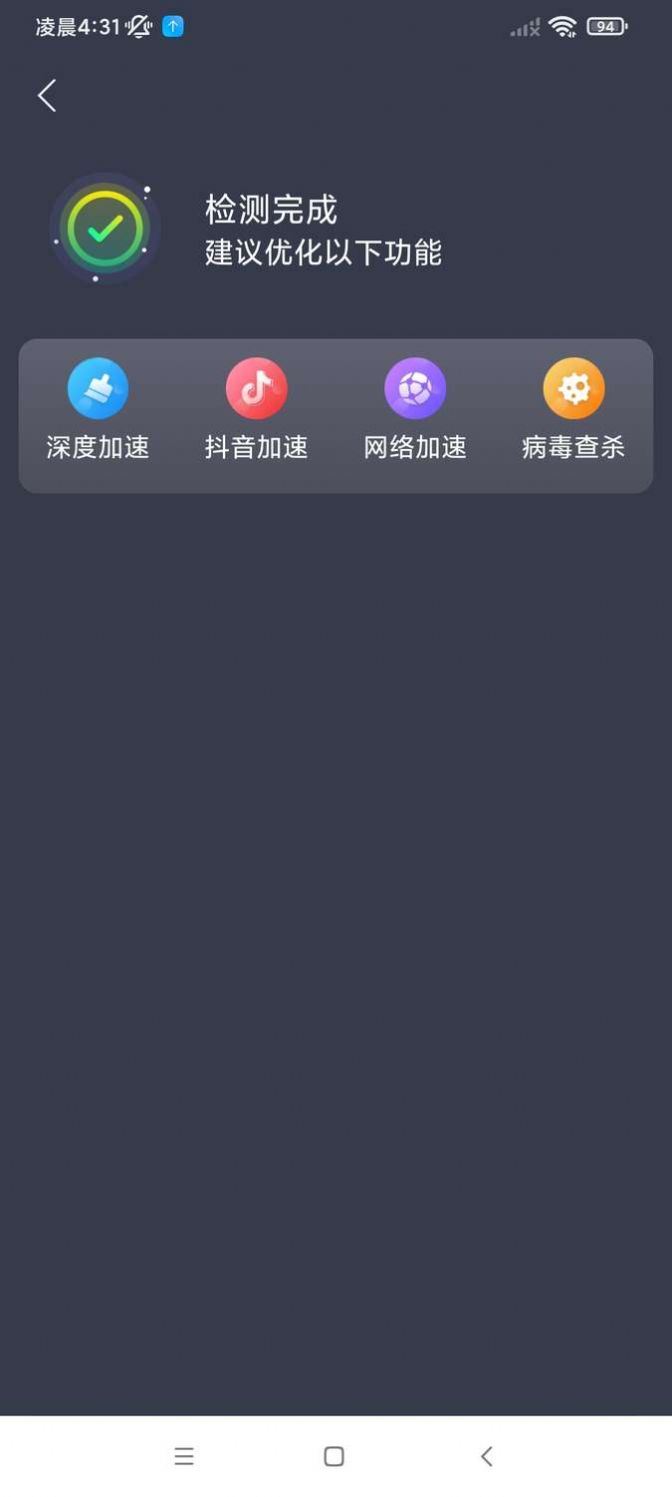The image size is (672, 1497).
Task: Go back using the top-left arrow
Action: tap(47, 96)
